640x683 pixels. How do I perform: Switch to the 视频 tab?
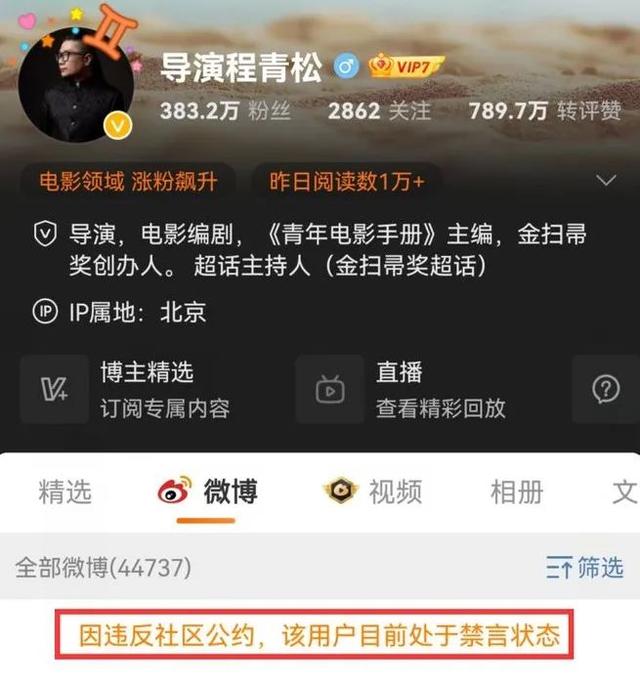[373, 491]
